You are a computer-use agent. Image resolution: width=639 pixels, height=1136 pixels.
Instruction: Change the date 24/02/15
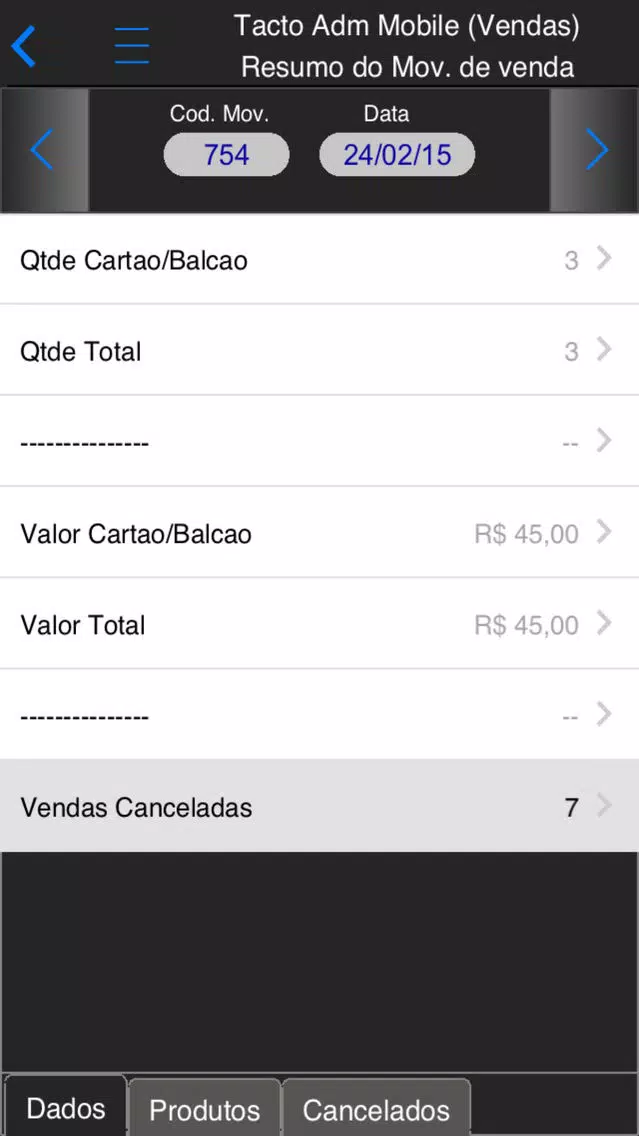pyautogui.click(x=397, y=155)
